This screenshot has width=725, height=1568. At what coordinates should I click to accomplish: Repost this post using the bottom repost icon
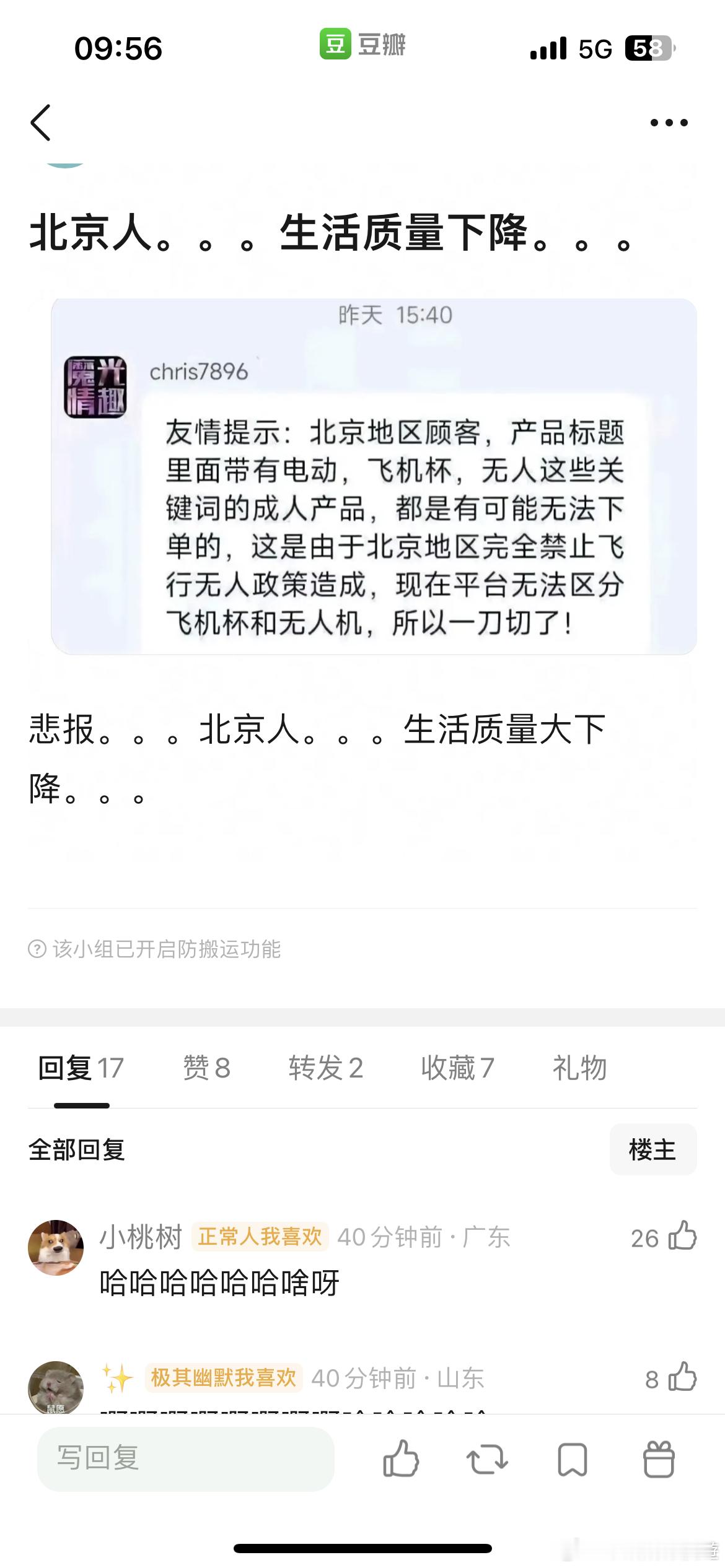coord(487,1460)
